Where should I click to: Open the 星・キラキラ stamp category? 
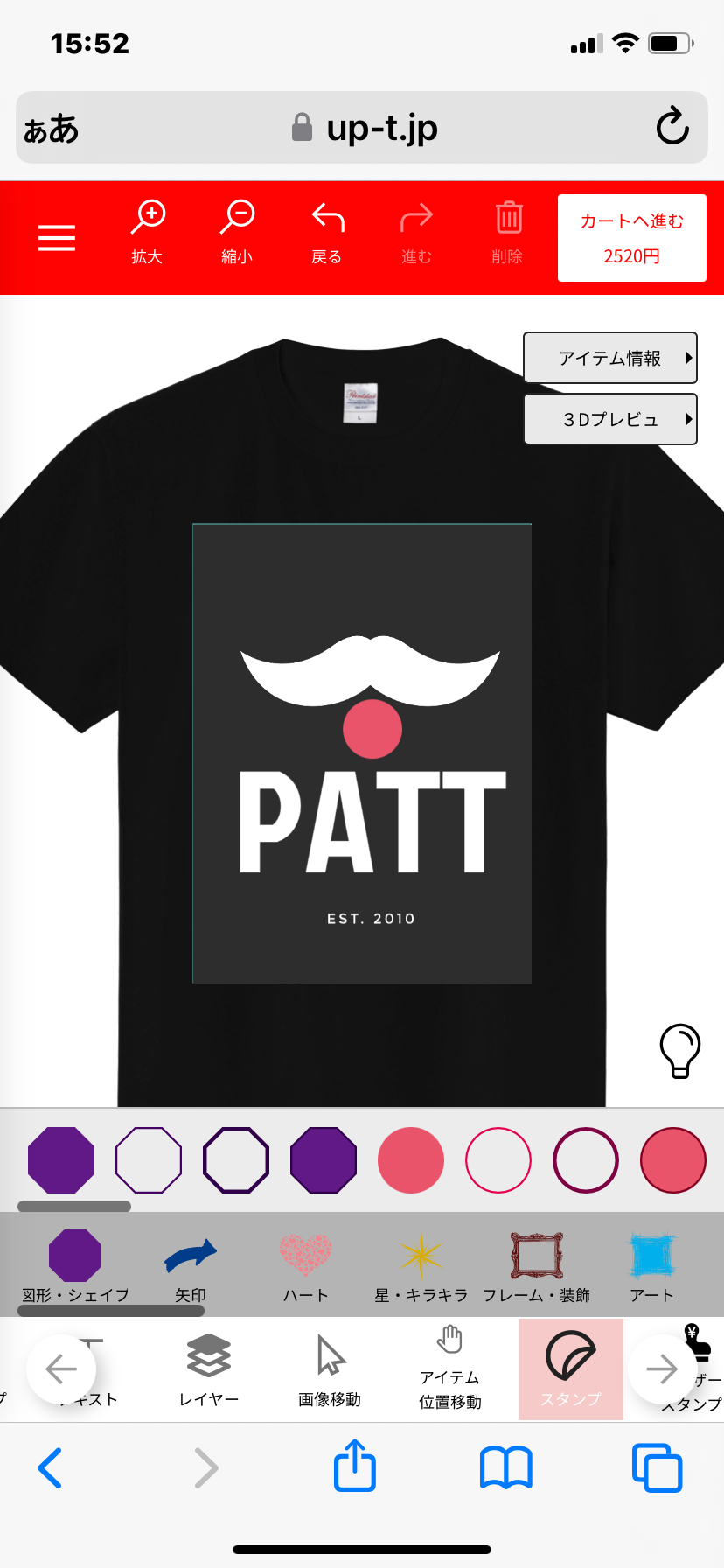421,1269
